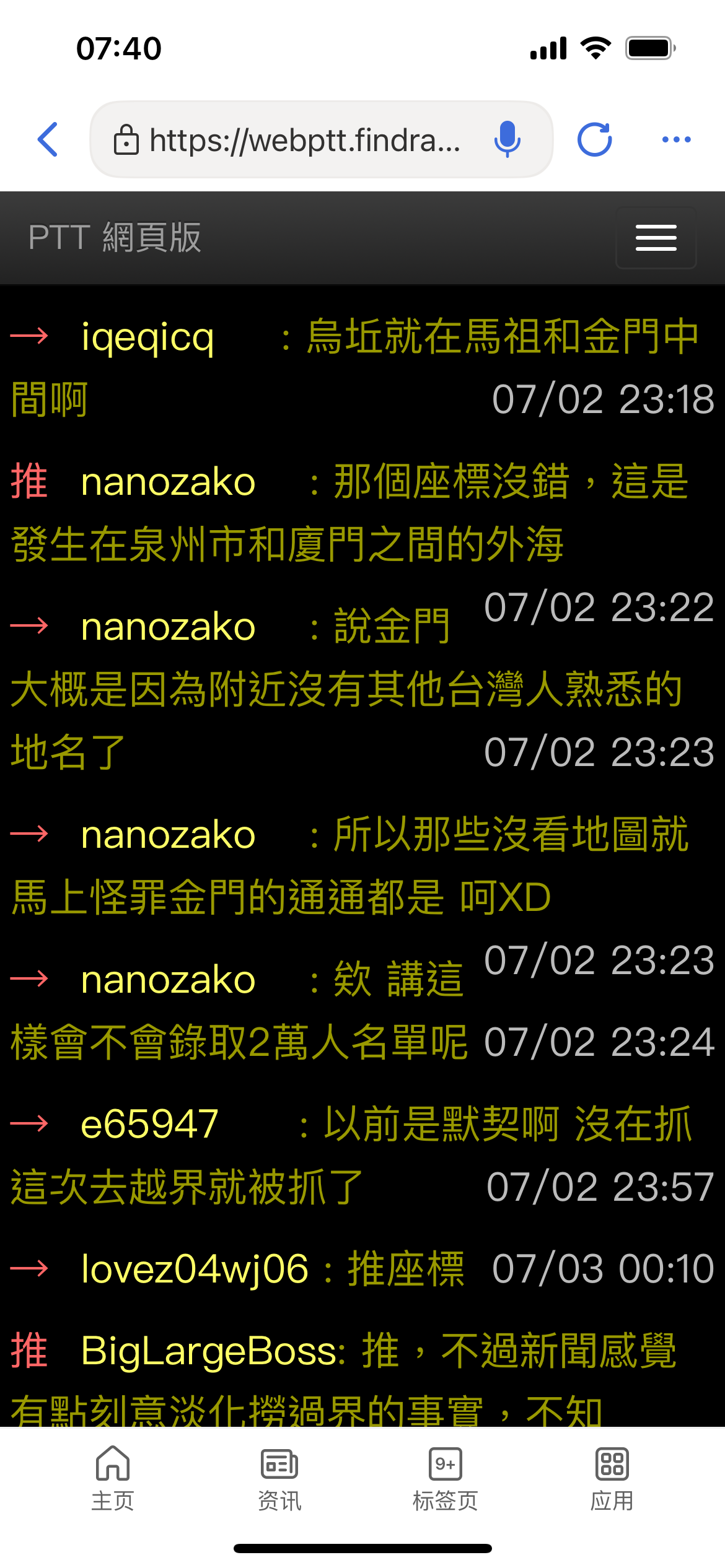Open the 资讯 tab
Image resolution: width=725 pixels, height=1568 pixels.
coord(279,1478)
